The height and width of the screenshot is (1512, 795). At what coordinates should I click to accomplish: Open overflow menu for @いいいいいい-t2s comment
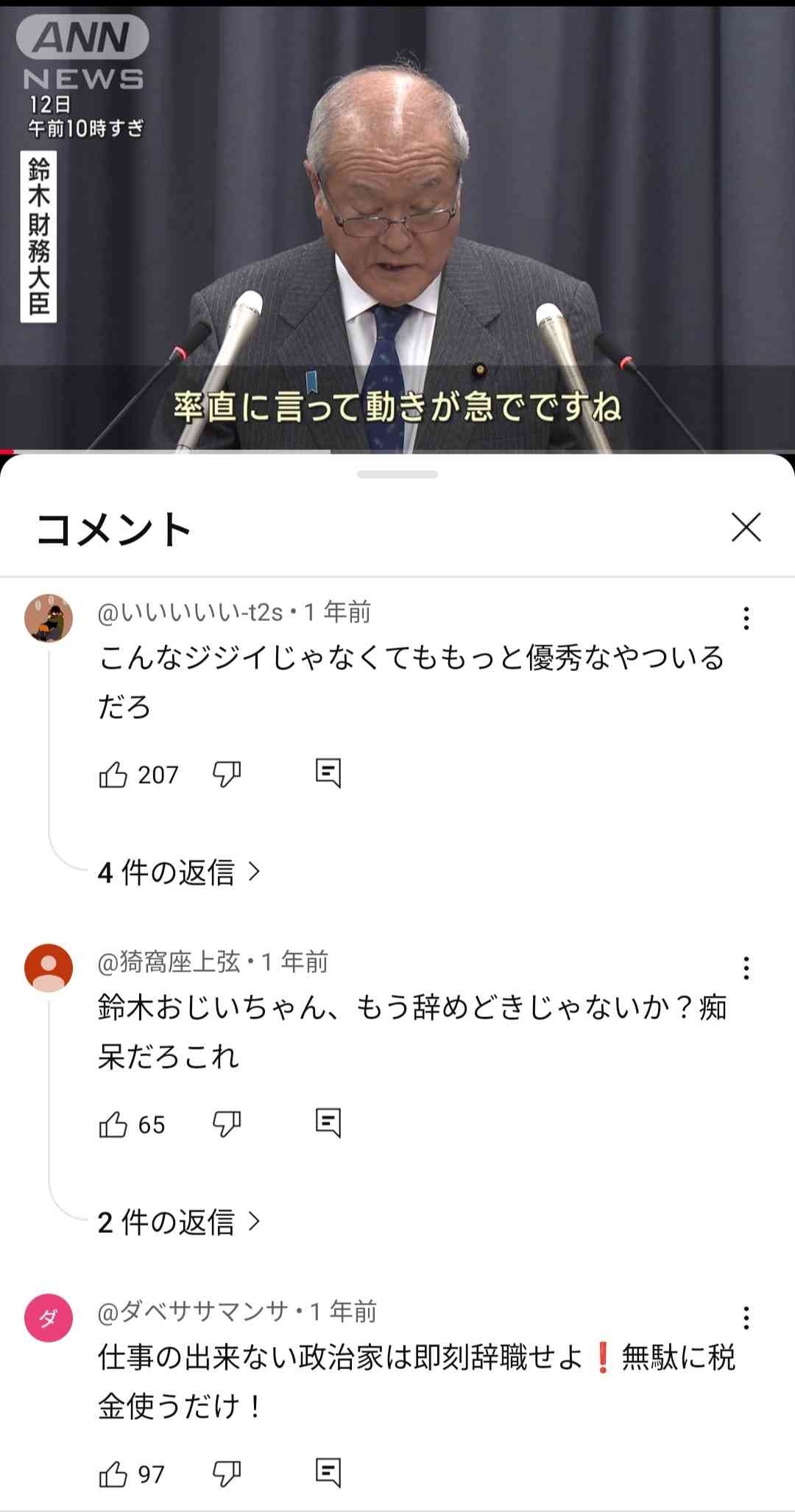(x=746, y=618)
